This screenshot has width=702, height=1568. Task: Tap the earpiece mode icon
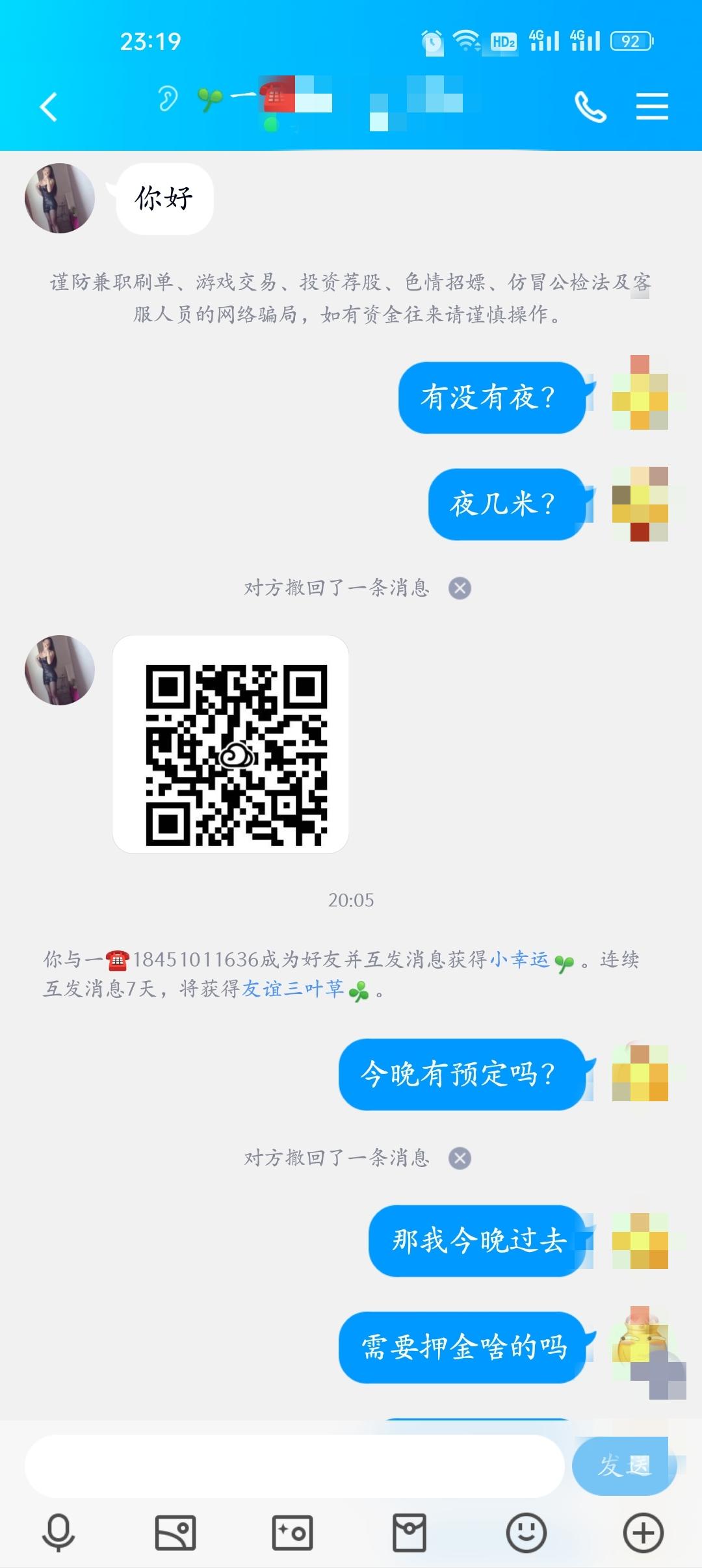click(x=168, y=99)
